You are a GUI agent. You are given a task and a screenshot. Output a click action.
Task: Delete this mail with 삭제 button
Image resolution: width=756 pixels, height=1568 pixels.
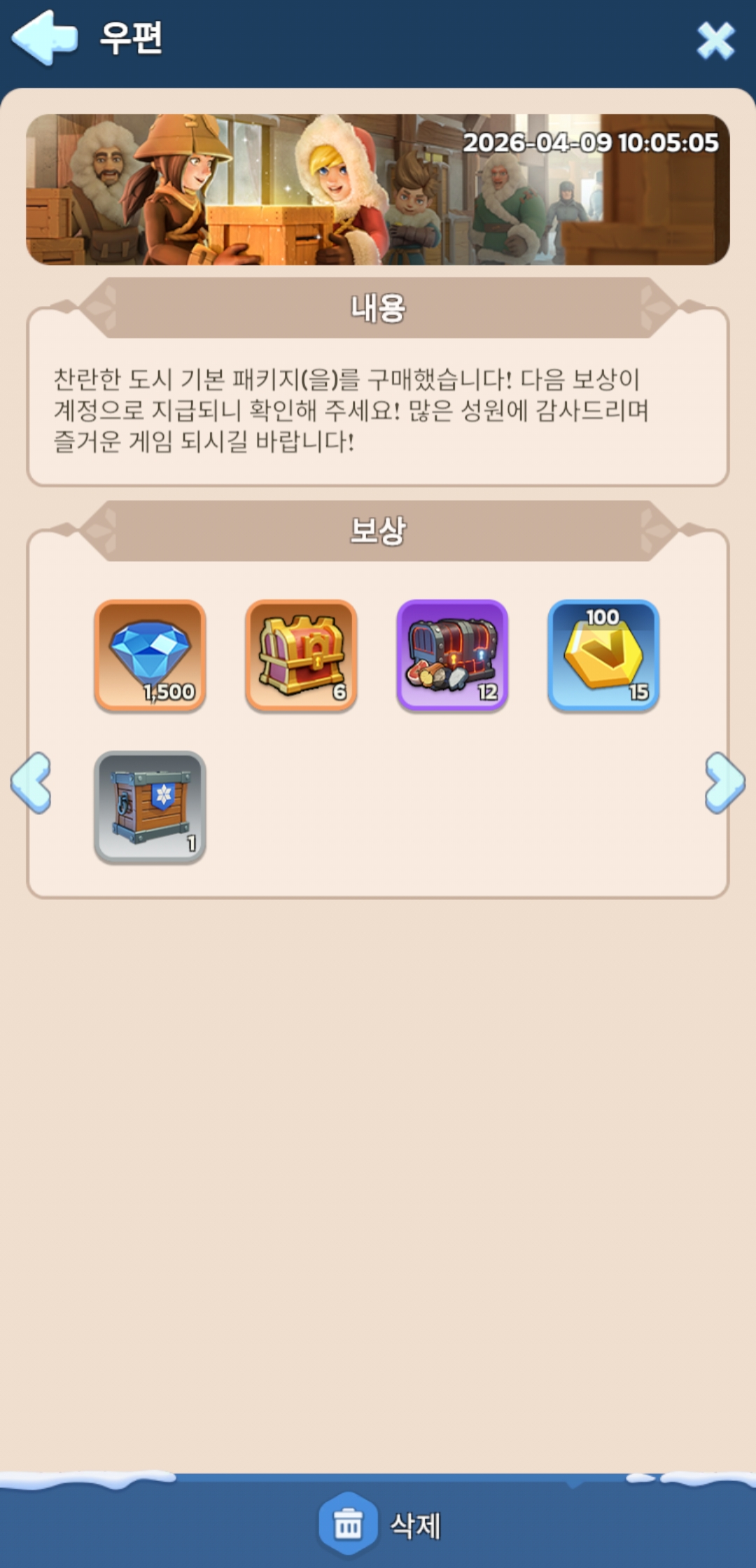(x=380, y=1525)
